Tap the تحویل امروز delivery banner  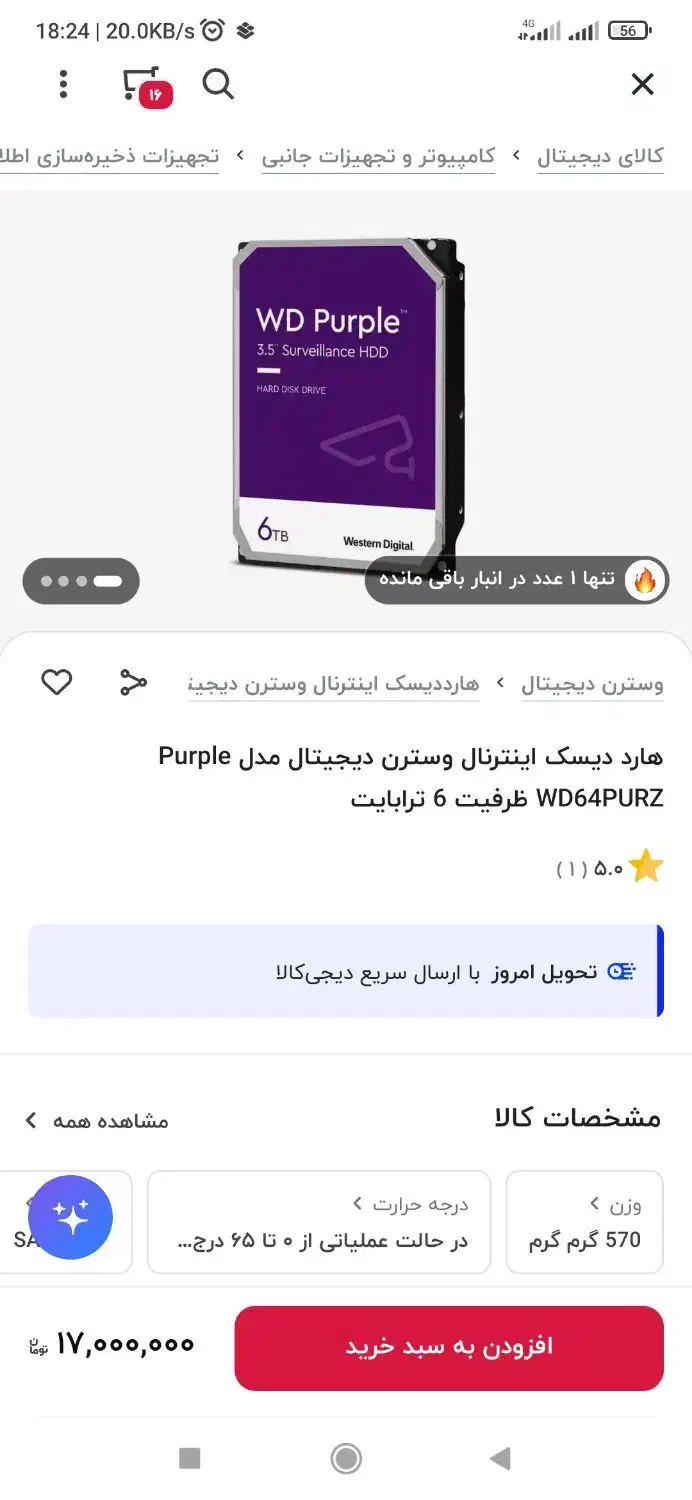pyautogui.click(x=346, y=971)
